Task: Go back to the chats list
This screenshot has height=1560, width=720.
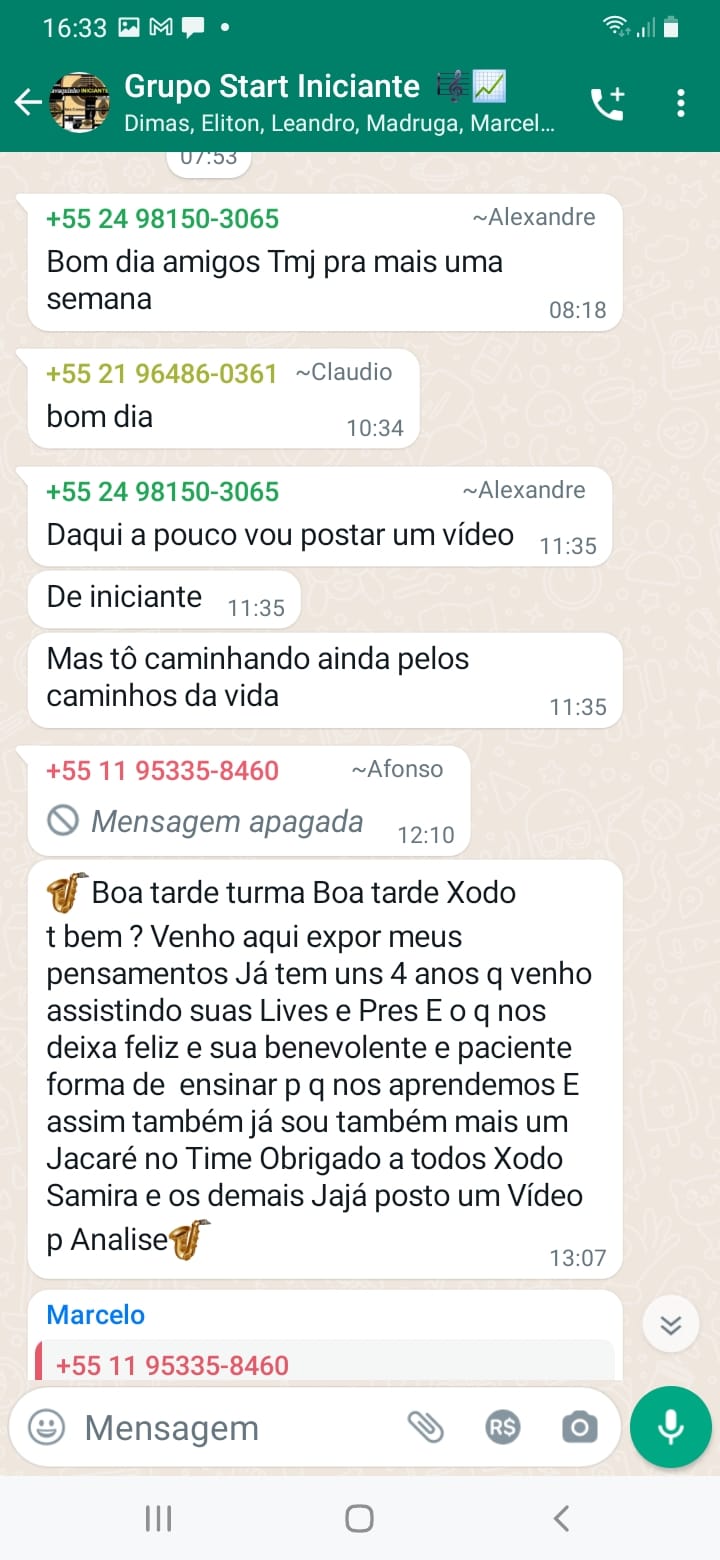Action: pos(28,102)
